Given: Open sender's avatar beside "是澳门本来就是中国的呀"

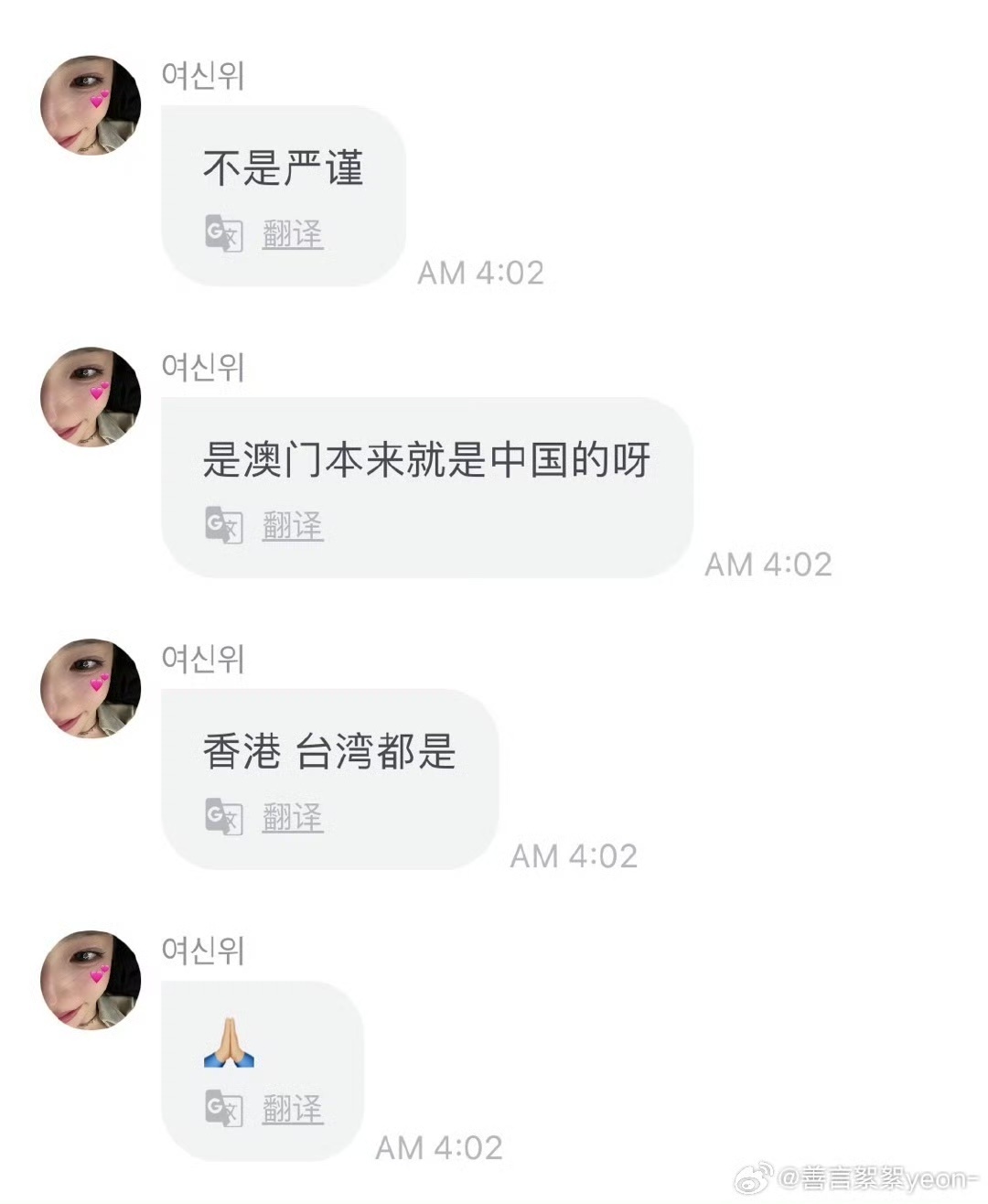Looking at the screenshot, I should pyautogui.click(x=91, y=397).
